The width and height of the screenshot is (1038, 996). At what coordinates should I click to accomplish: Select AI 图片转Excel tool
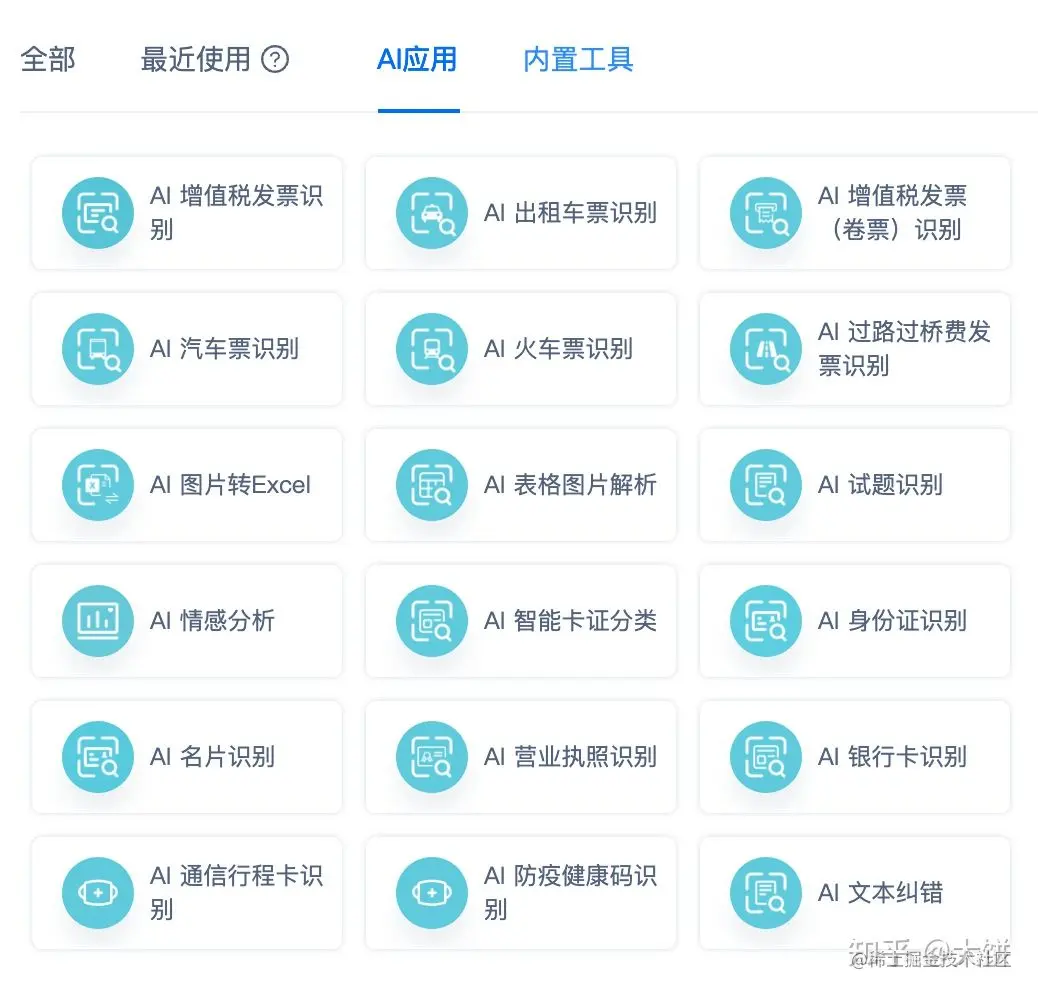[x=187, y=485]
